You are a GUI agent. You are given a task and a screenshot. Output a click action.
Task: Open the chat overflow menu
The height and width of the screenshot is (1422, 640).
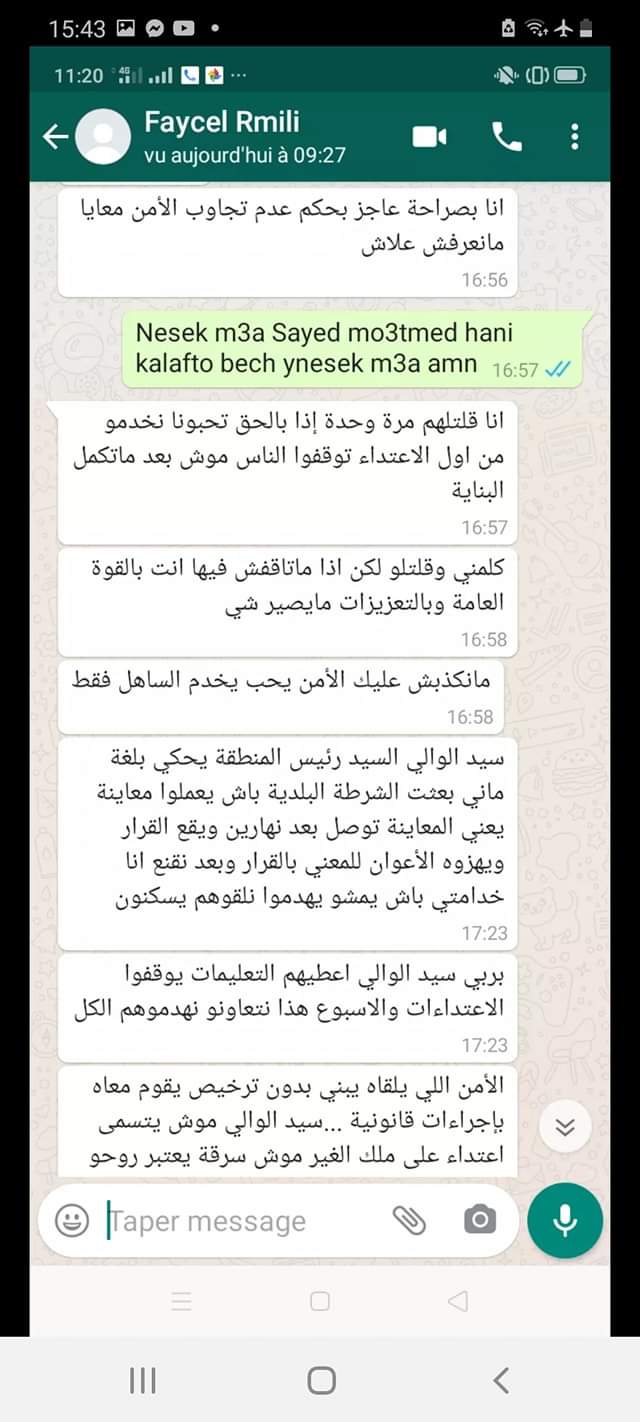[x=575, y=137]
